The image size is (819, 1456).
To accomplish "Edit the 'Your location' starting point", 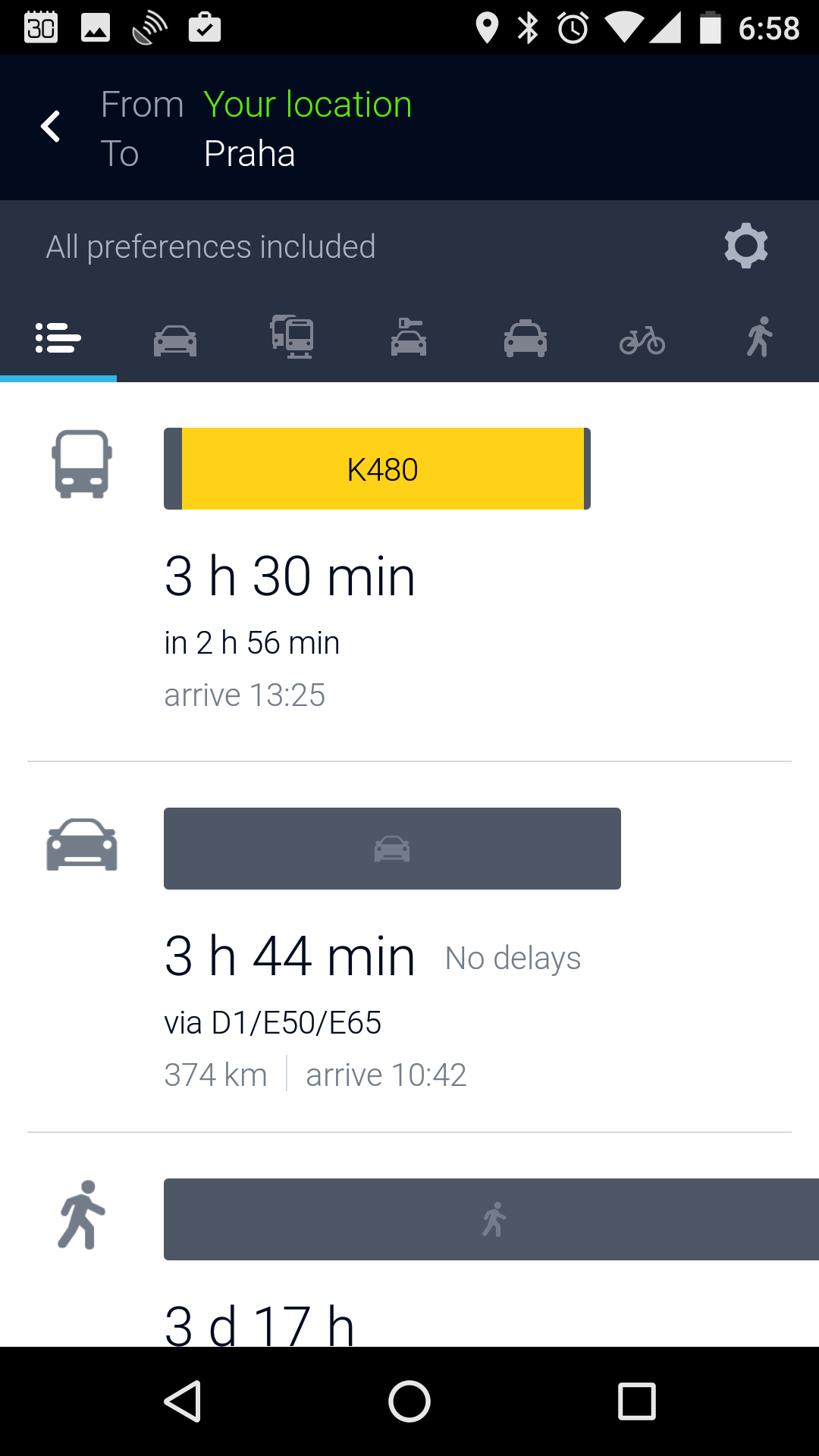I will tap(308, 104).
